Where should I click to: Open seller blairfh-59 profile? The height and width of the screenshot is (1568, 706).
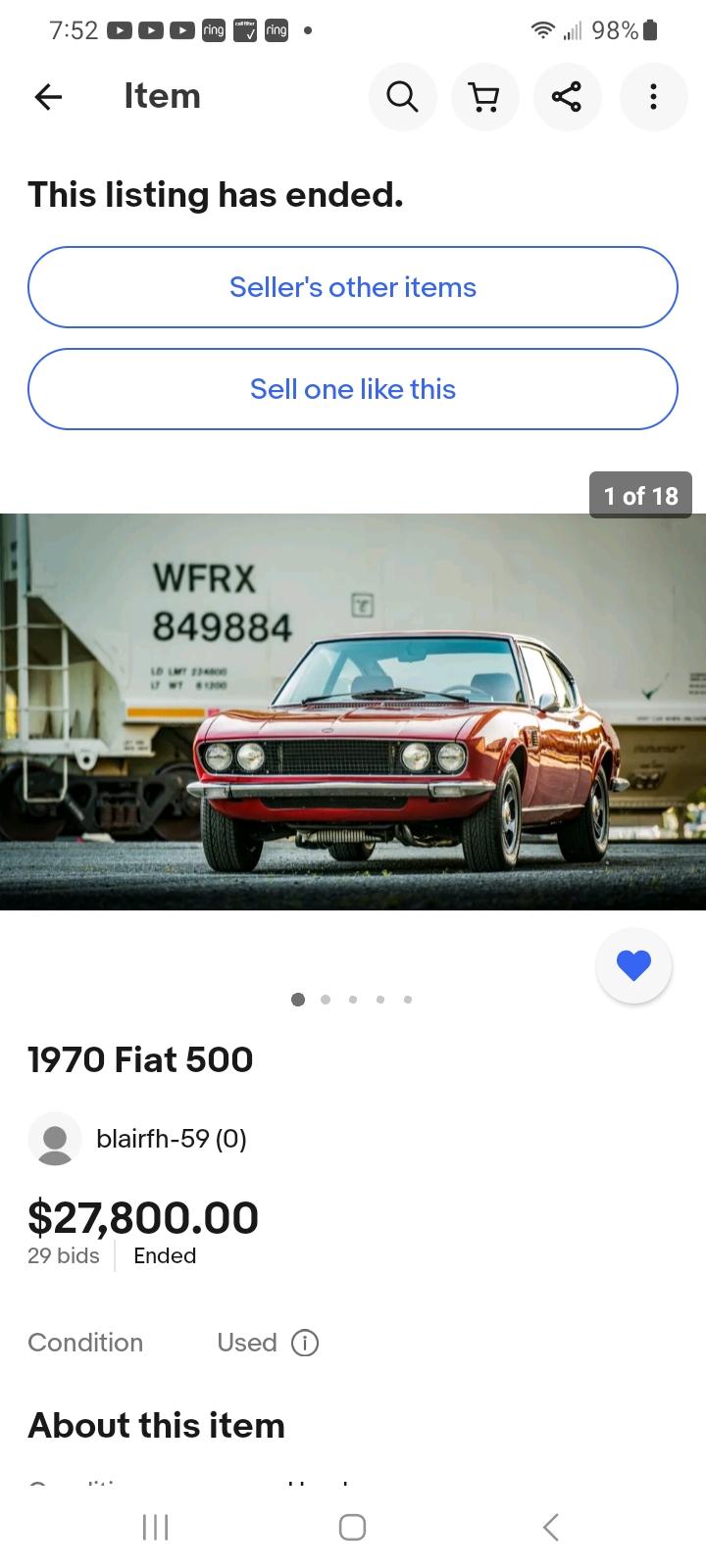(171, 1139)
